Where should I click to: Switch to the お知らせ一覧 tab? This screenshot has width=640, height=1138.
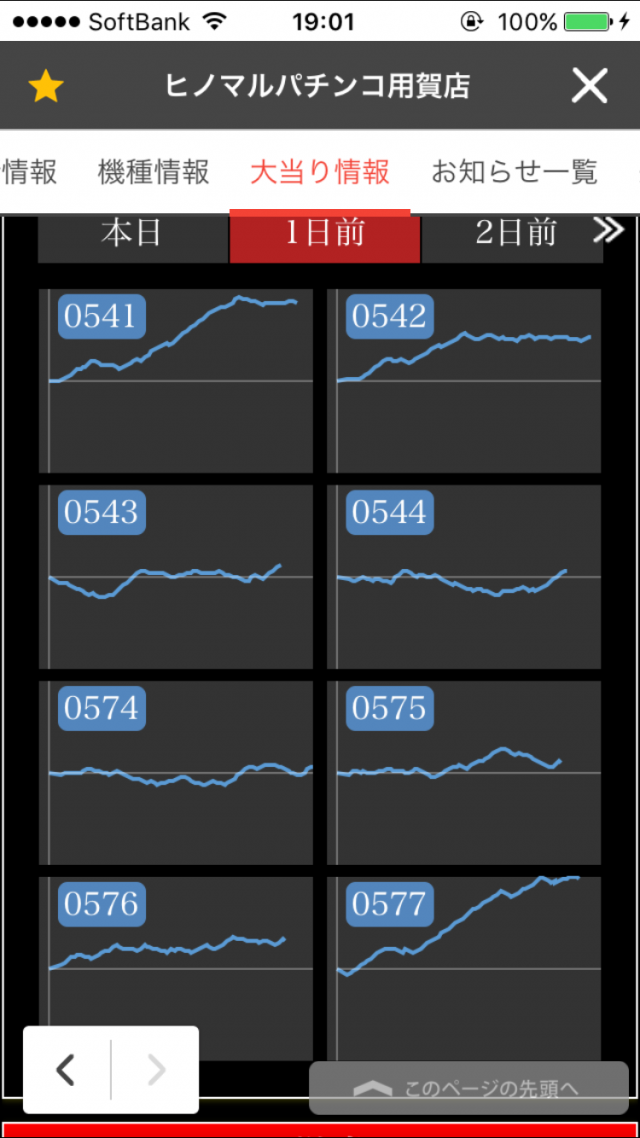tap(514, 172)
